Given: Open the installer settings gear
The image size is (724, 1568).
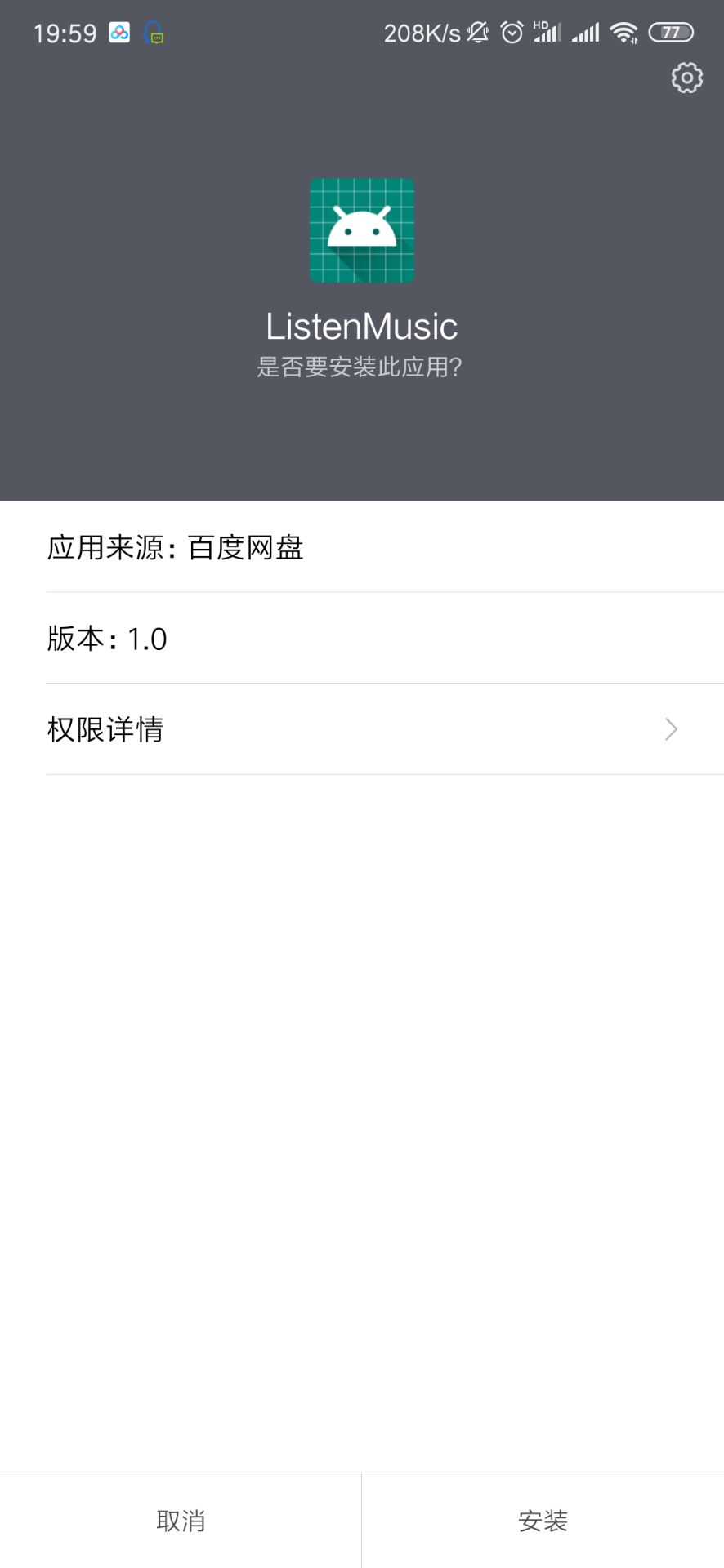Looking at the screenshot, I should [686, 78].
